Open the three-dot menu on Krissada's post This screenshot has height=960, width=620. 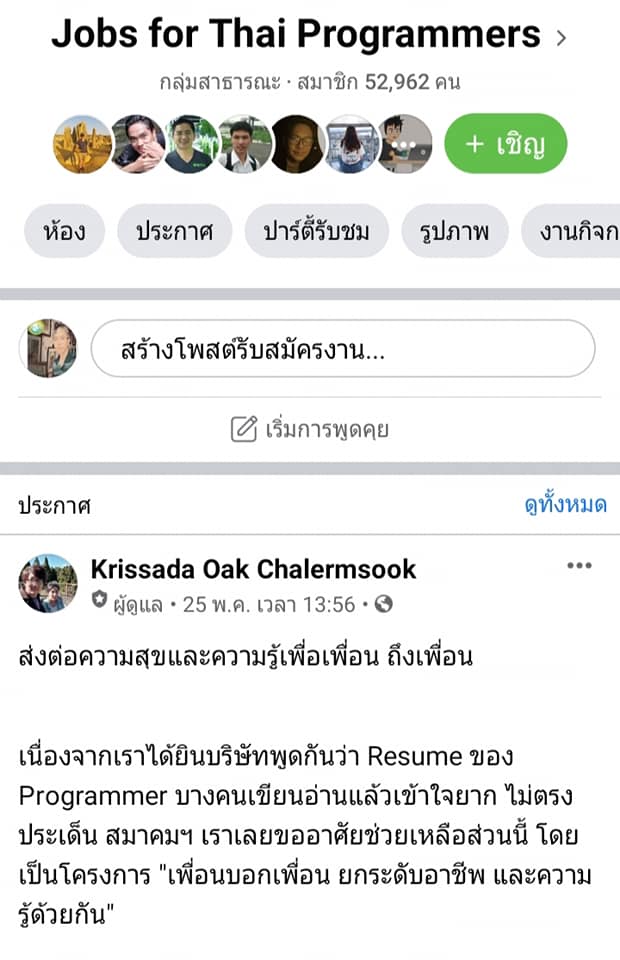(x=579, y=566)
